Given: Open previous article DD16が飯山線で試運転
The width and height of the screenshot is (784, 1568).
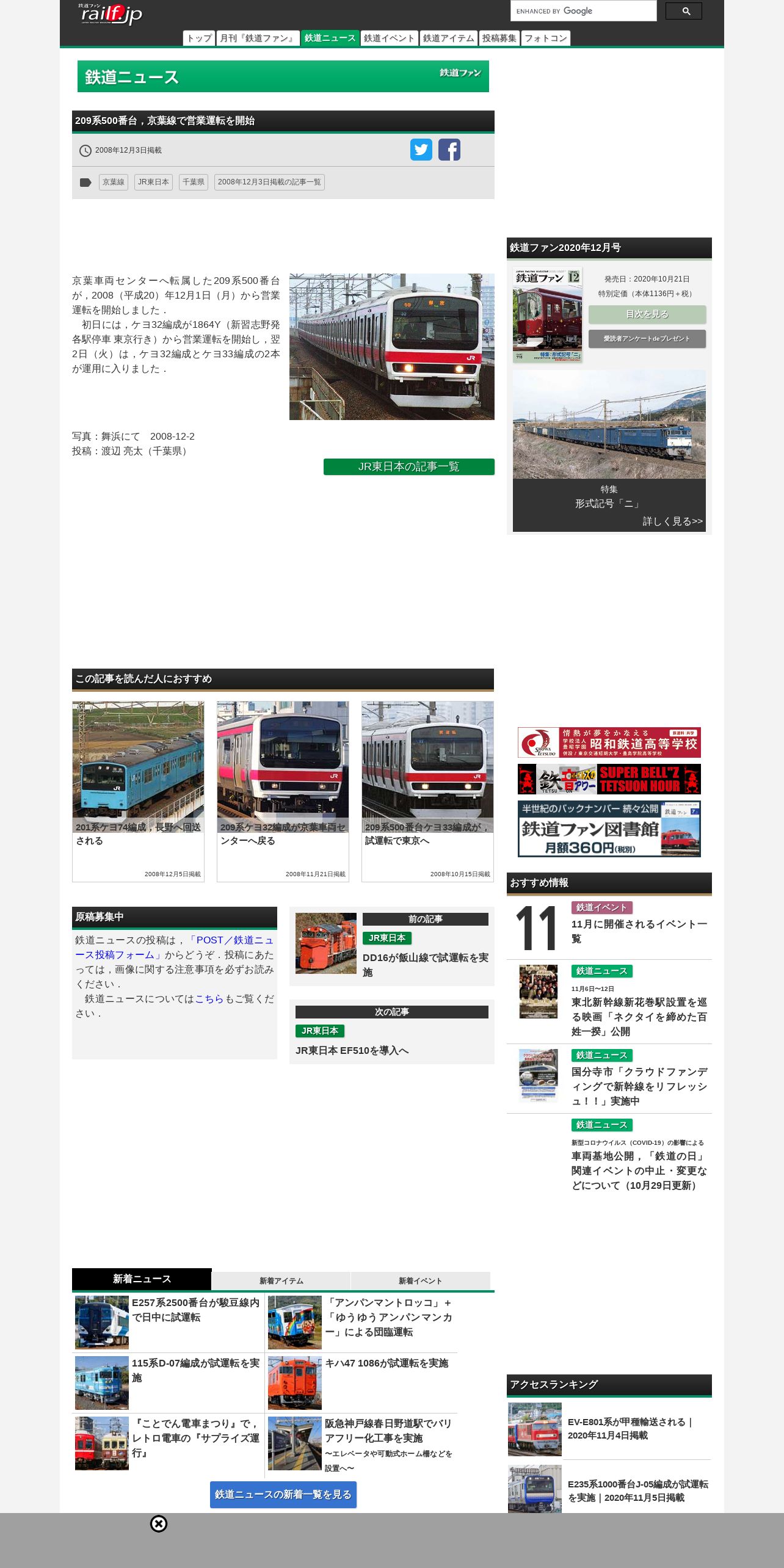Looking at the screenshot, I should point(392,946).
